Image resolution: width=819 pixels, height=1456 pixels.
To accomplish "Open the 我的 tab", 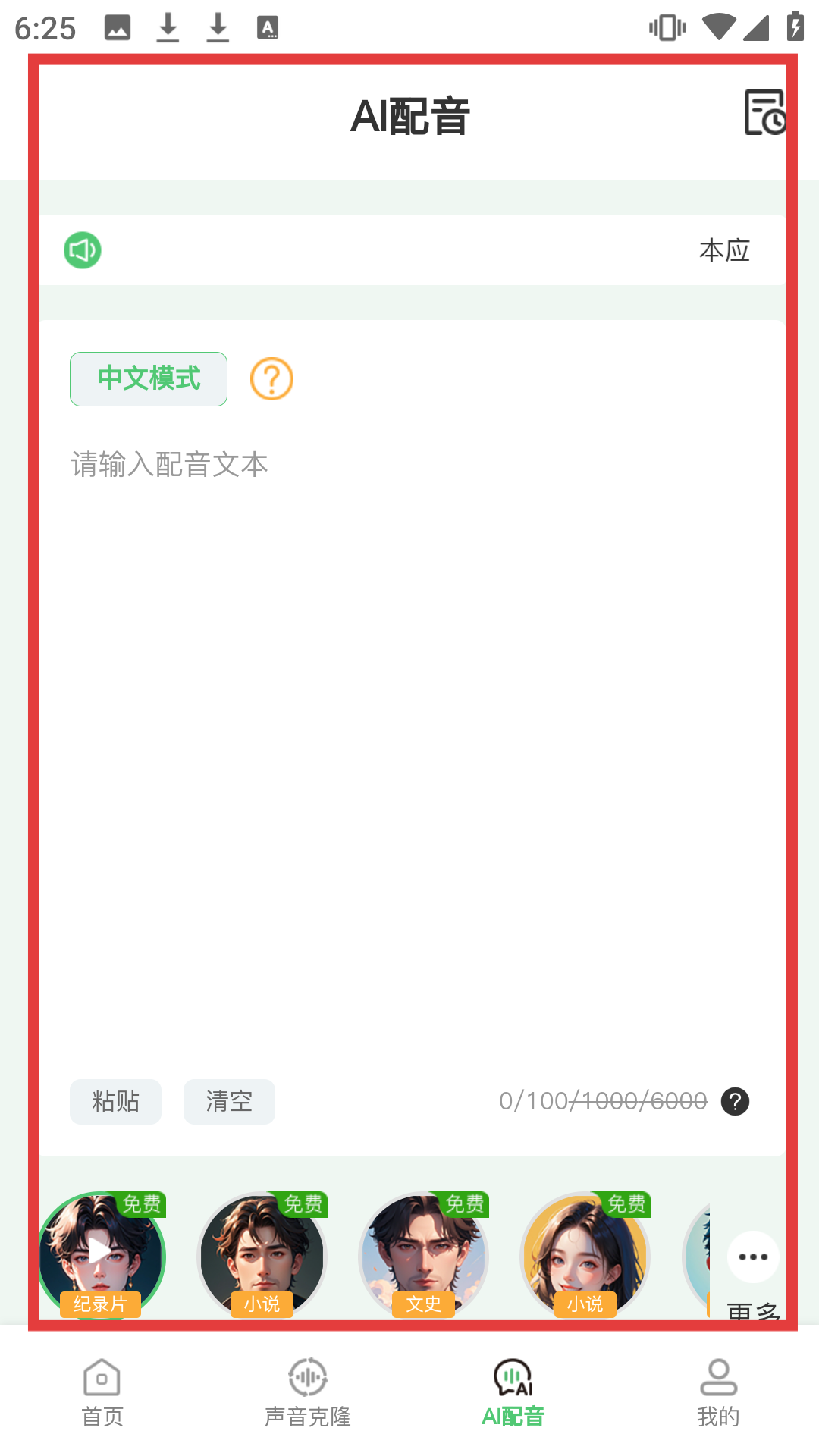I will click(717, 1392).
